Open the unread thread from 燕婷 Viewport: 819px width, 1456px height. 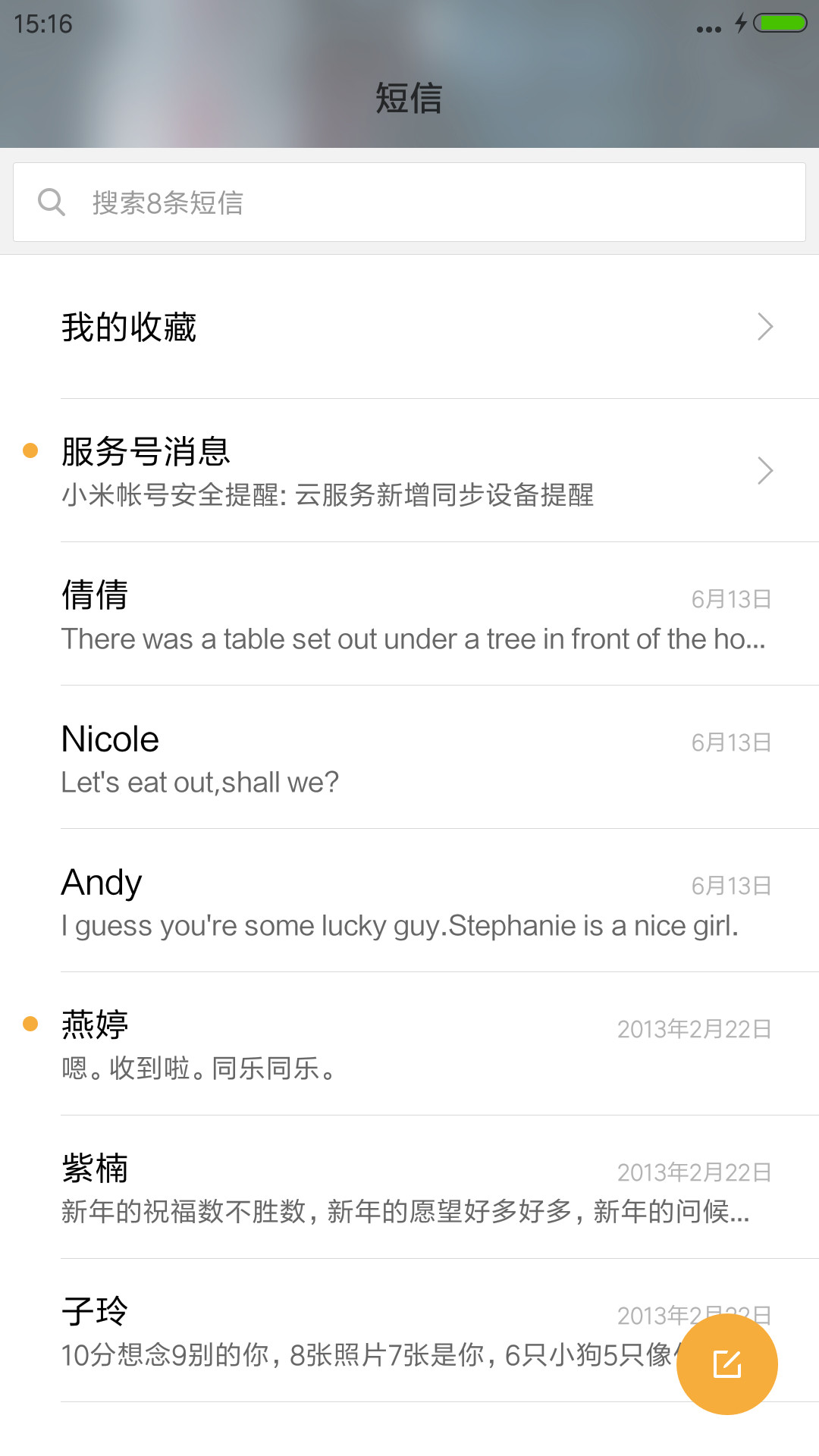pos(409,1043)
